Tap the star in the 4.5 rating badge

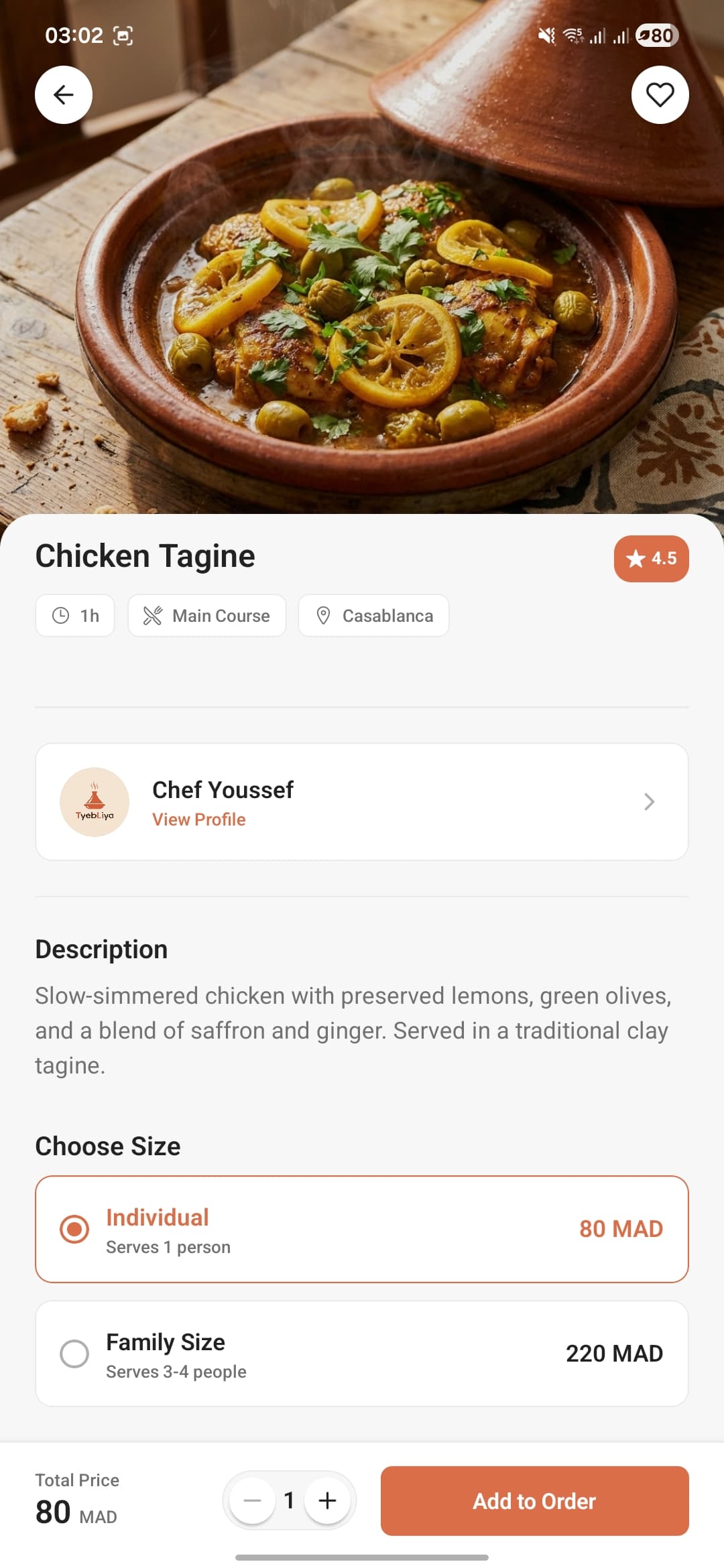[x=634, y=558]
